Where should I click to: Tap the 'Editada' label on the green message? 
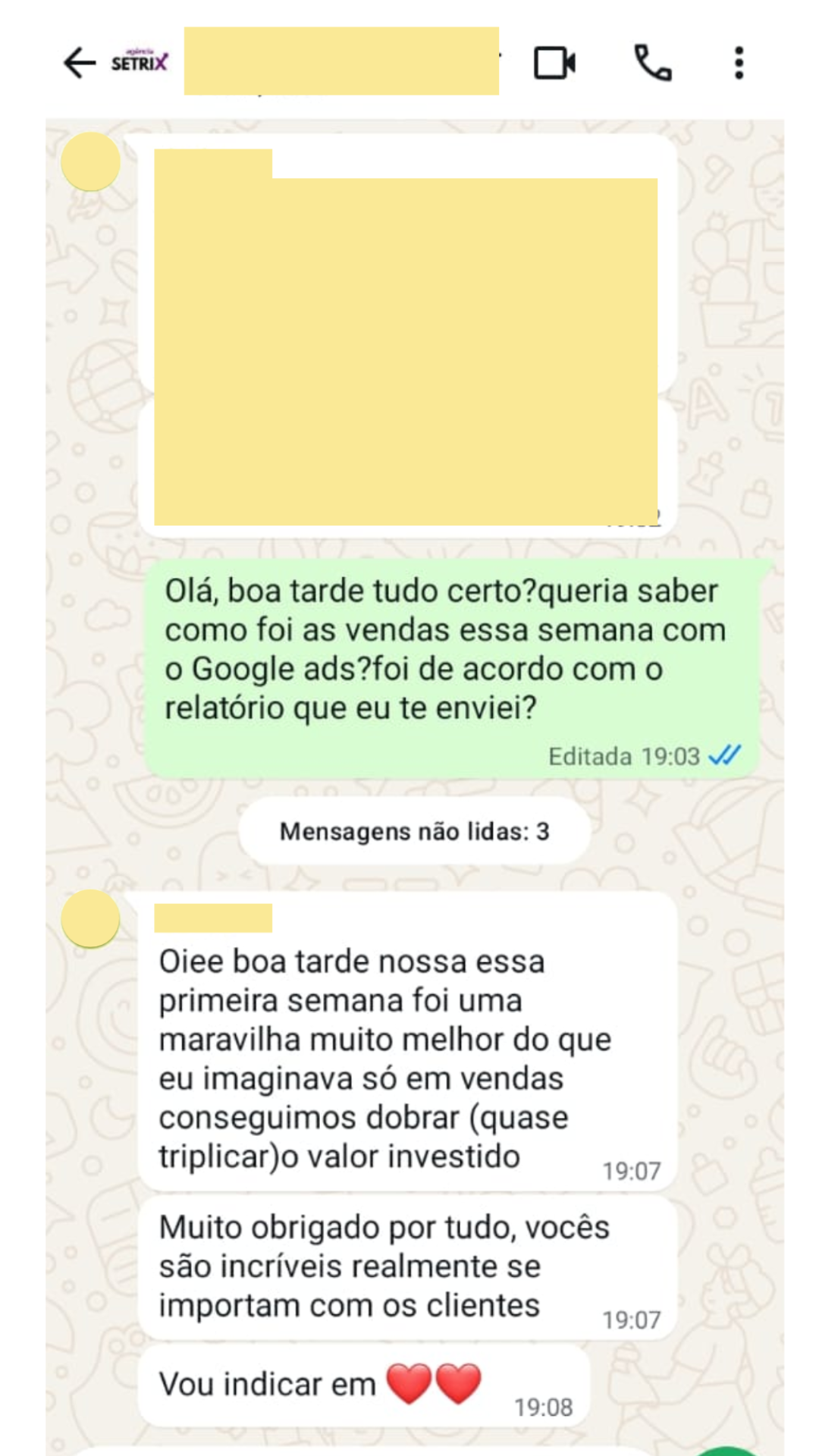click(x=590, y=755)
